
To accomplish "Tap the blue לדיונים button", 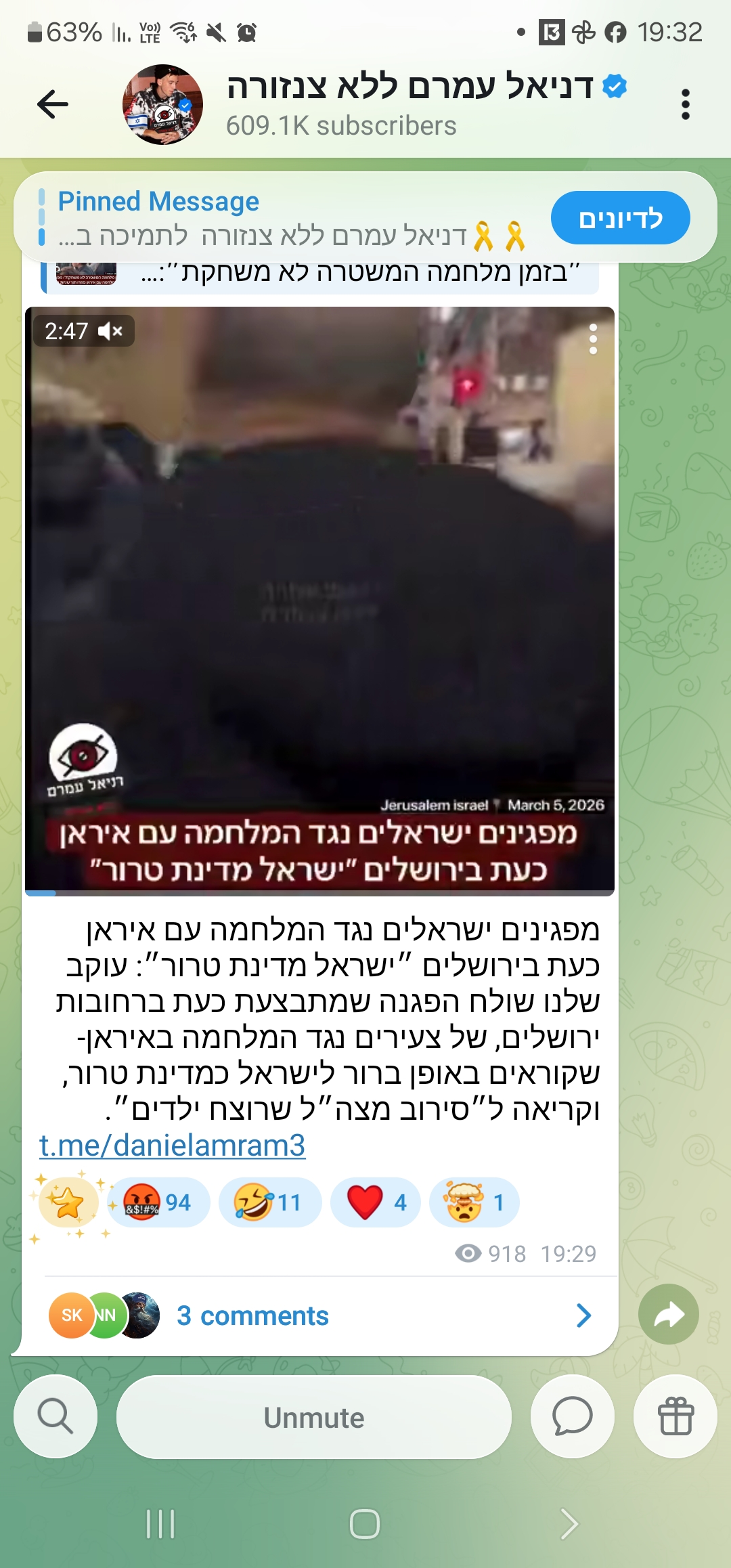I will pyautogui.click(x=620, y=218).
